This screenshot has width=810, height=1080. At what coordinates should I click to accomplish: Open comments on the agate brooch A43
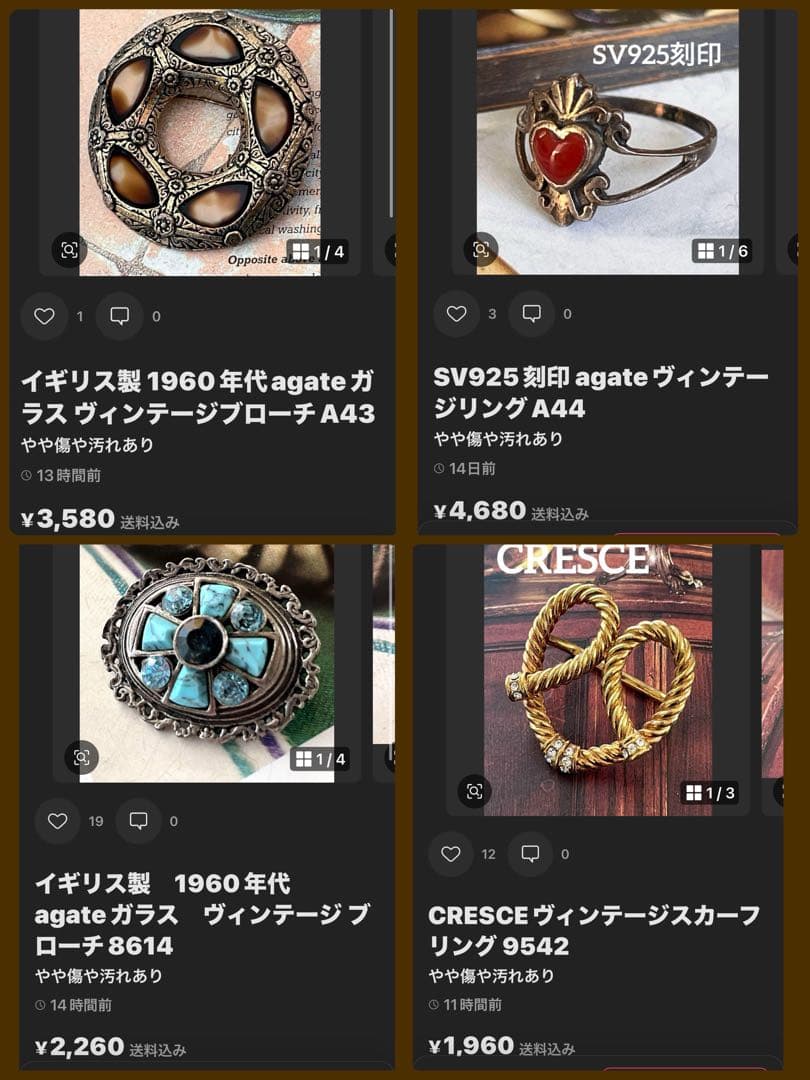tap(120, 317)
